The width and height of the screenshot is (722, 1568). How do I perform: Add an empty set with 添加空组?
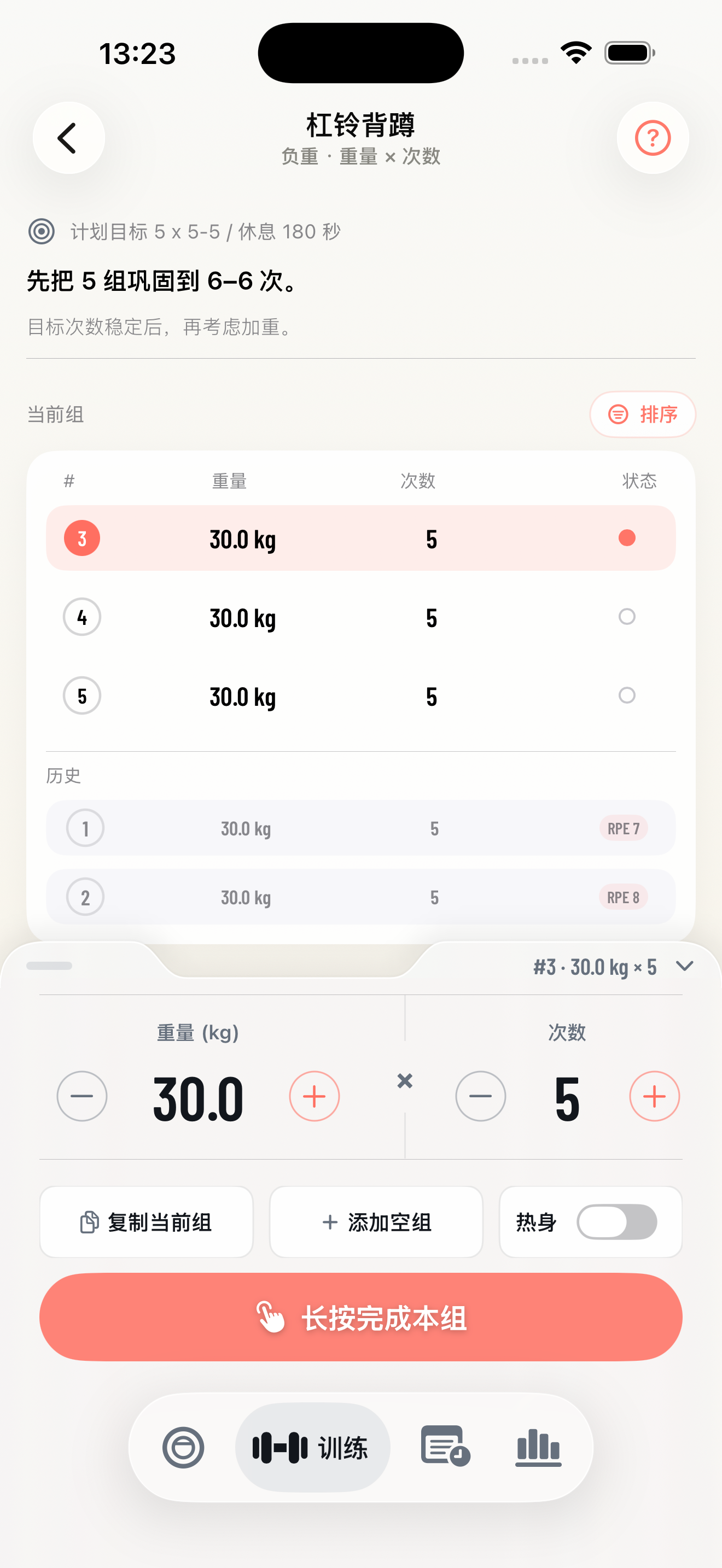tap(376, 1222)
